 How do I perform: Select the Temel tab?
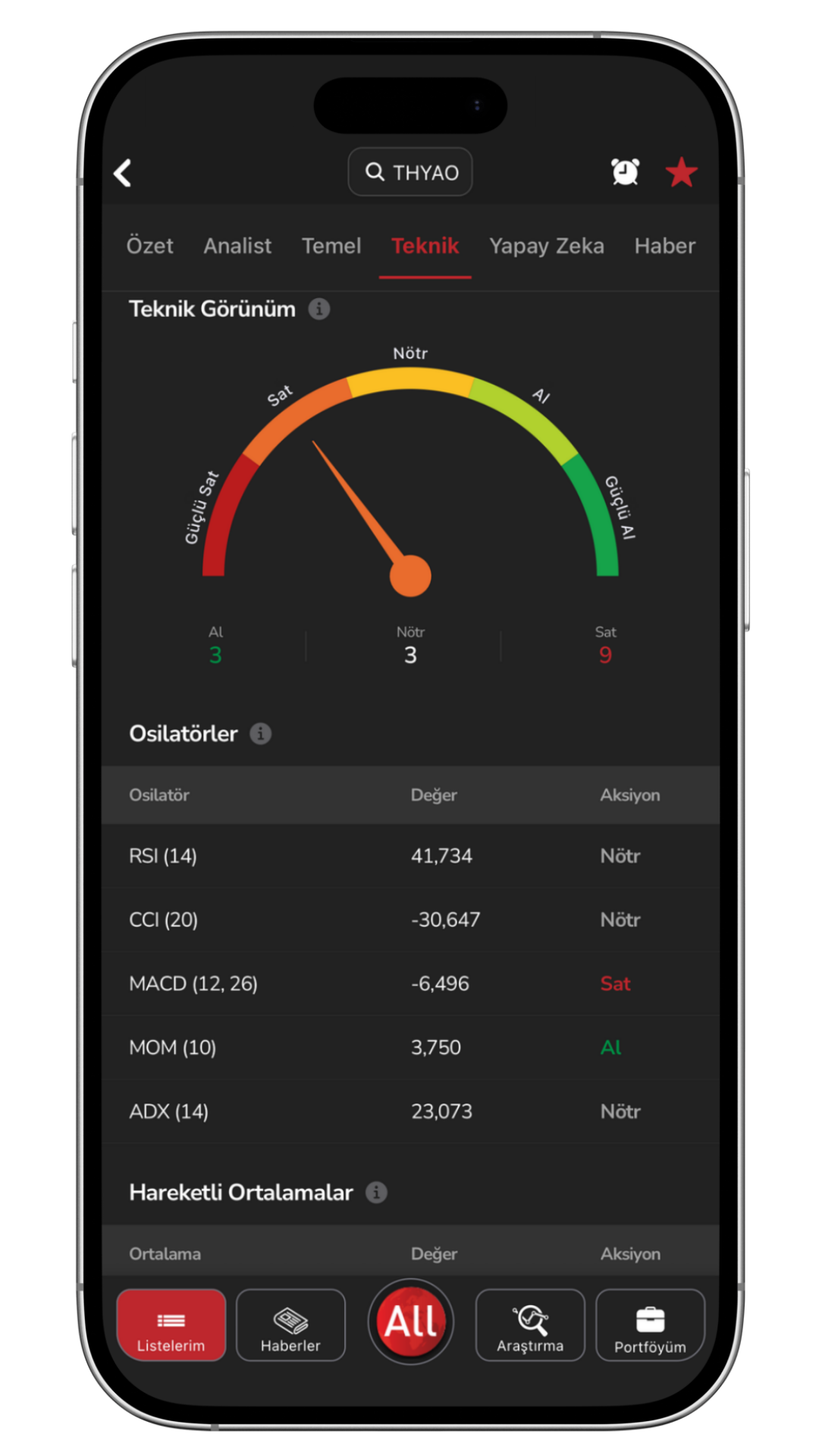click(x=331, y=246)
